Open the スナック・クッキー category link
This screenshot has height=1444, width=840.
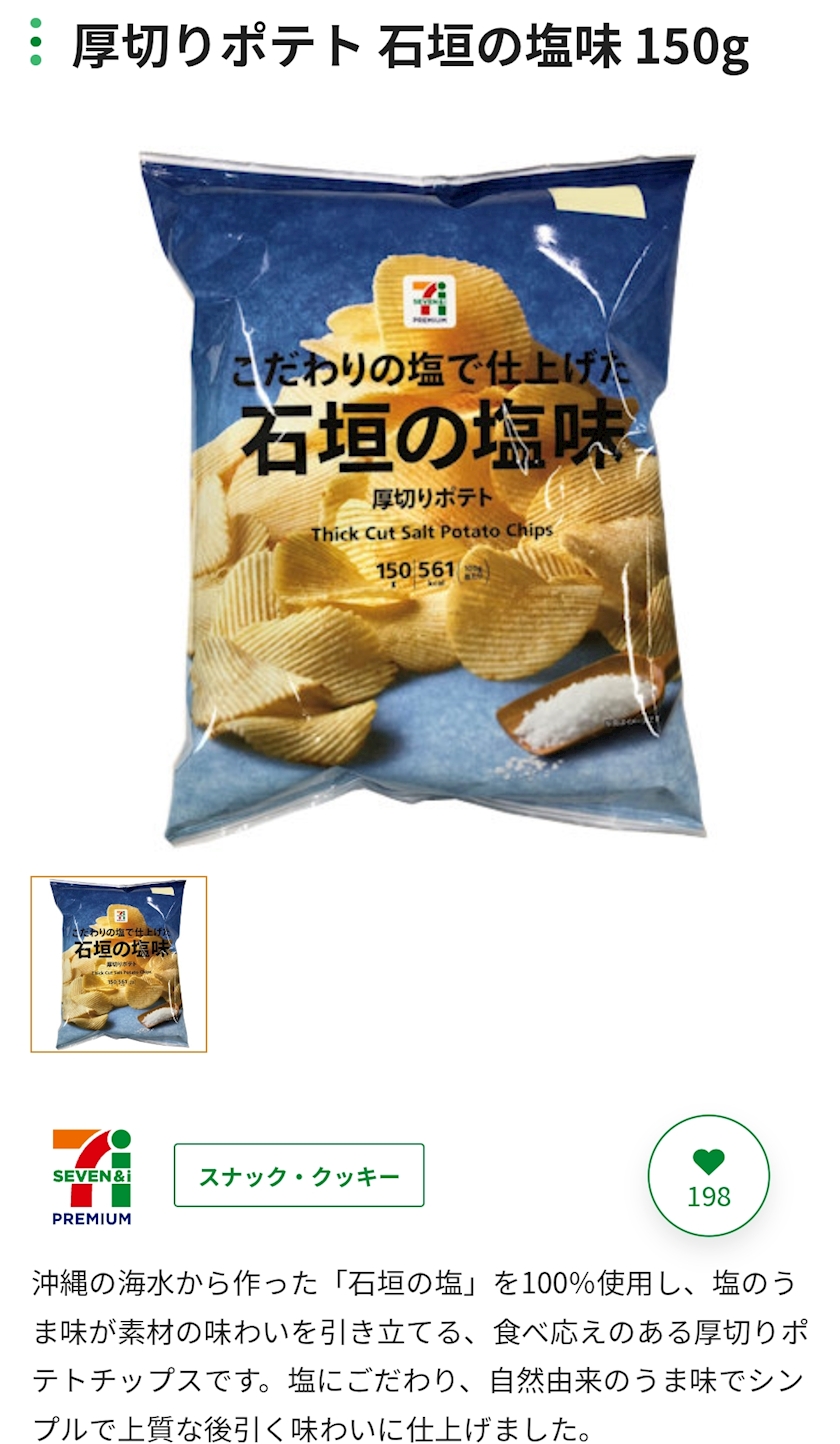[x=299, y=1175]
